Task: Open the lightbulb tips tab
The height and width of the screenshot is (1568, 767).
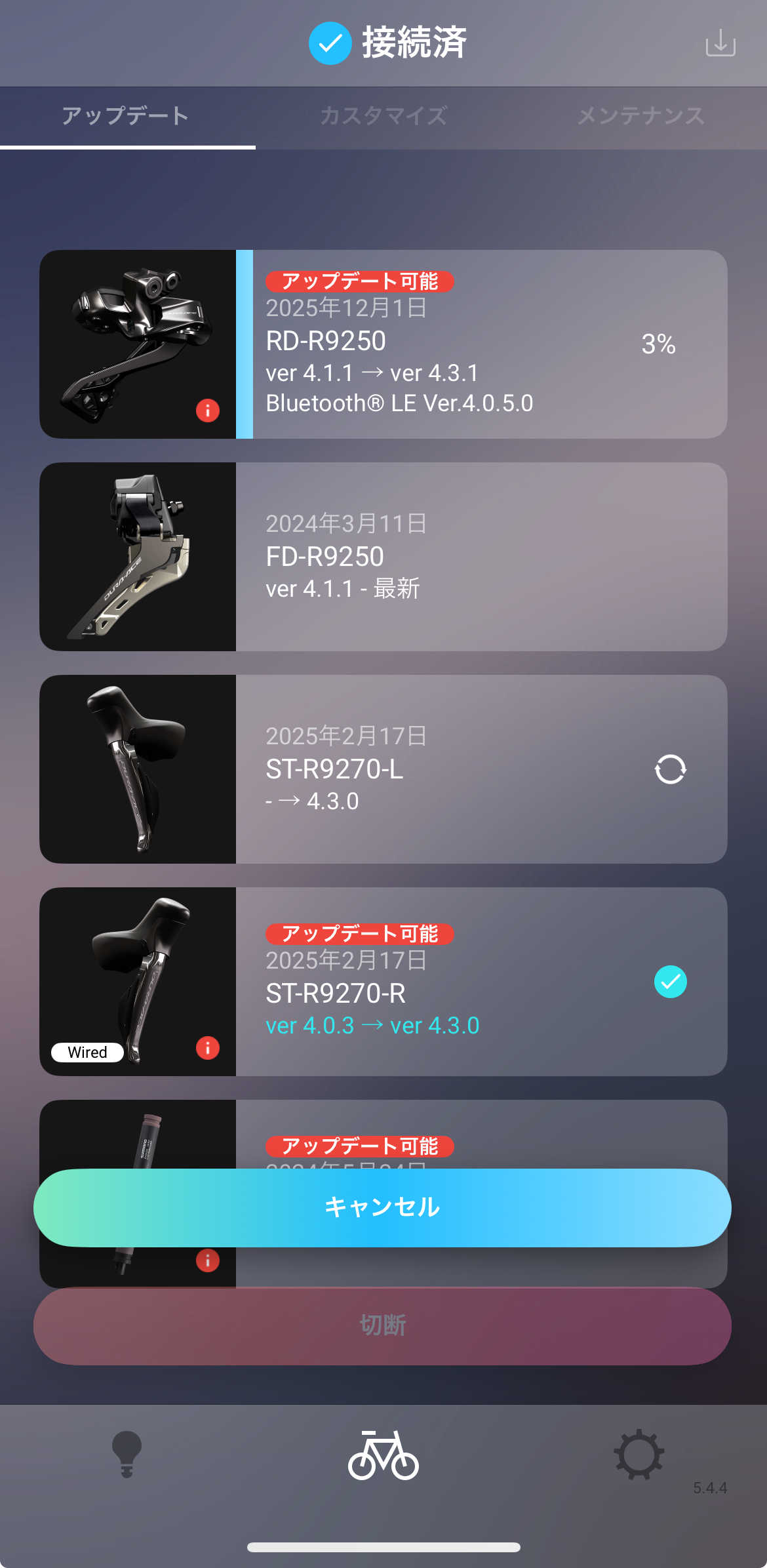Action: (x=127, y=1455)
